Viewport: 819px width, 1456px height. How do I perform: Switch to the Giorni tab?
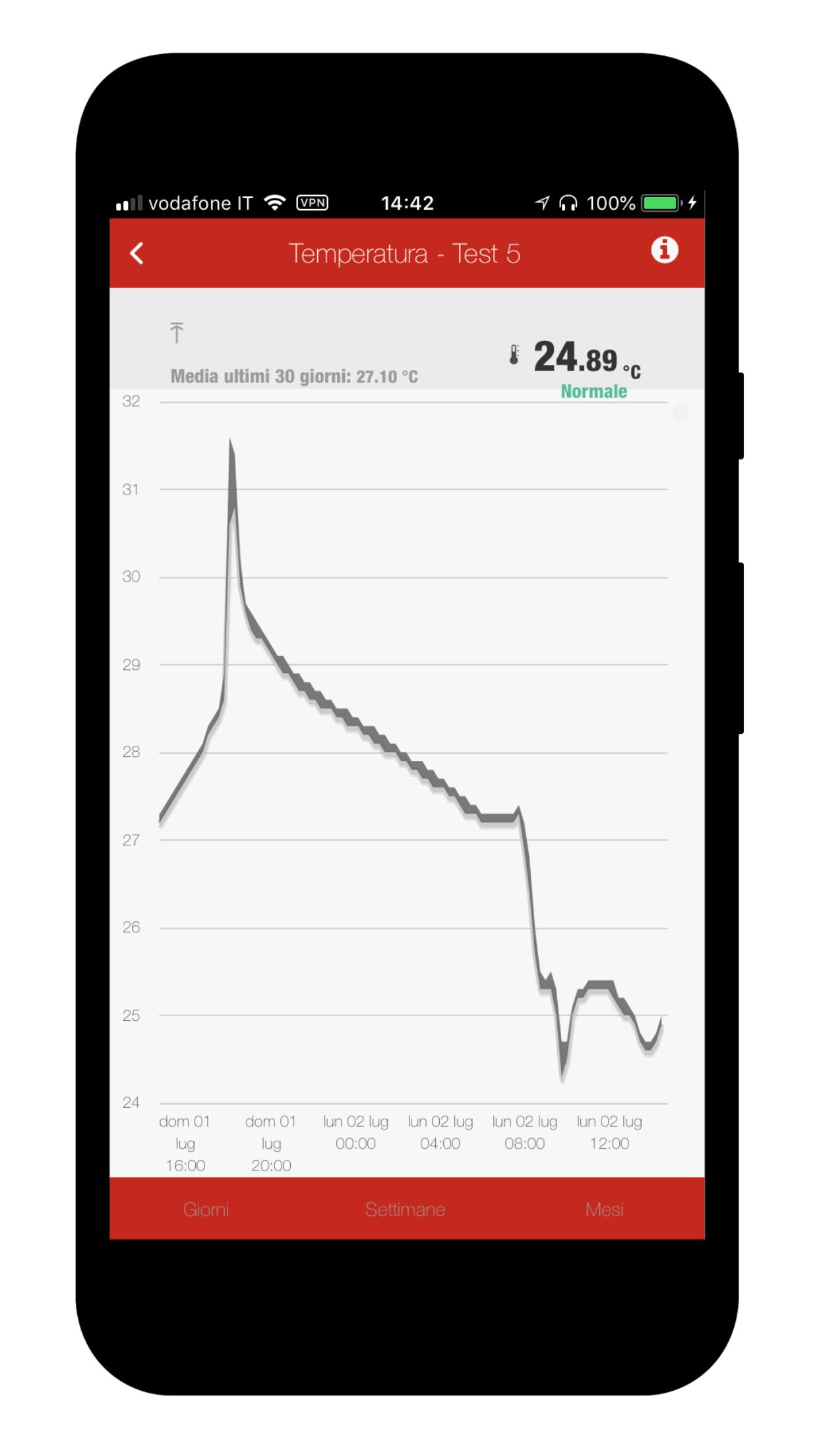click(206, 1209)
